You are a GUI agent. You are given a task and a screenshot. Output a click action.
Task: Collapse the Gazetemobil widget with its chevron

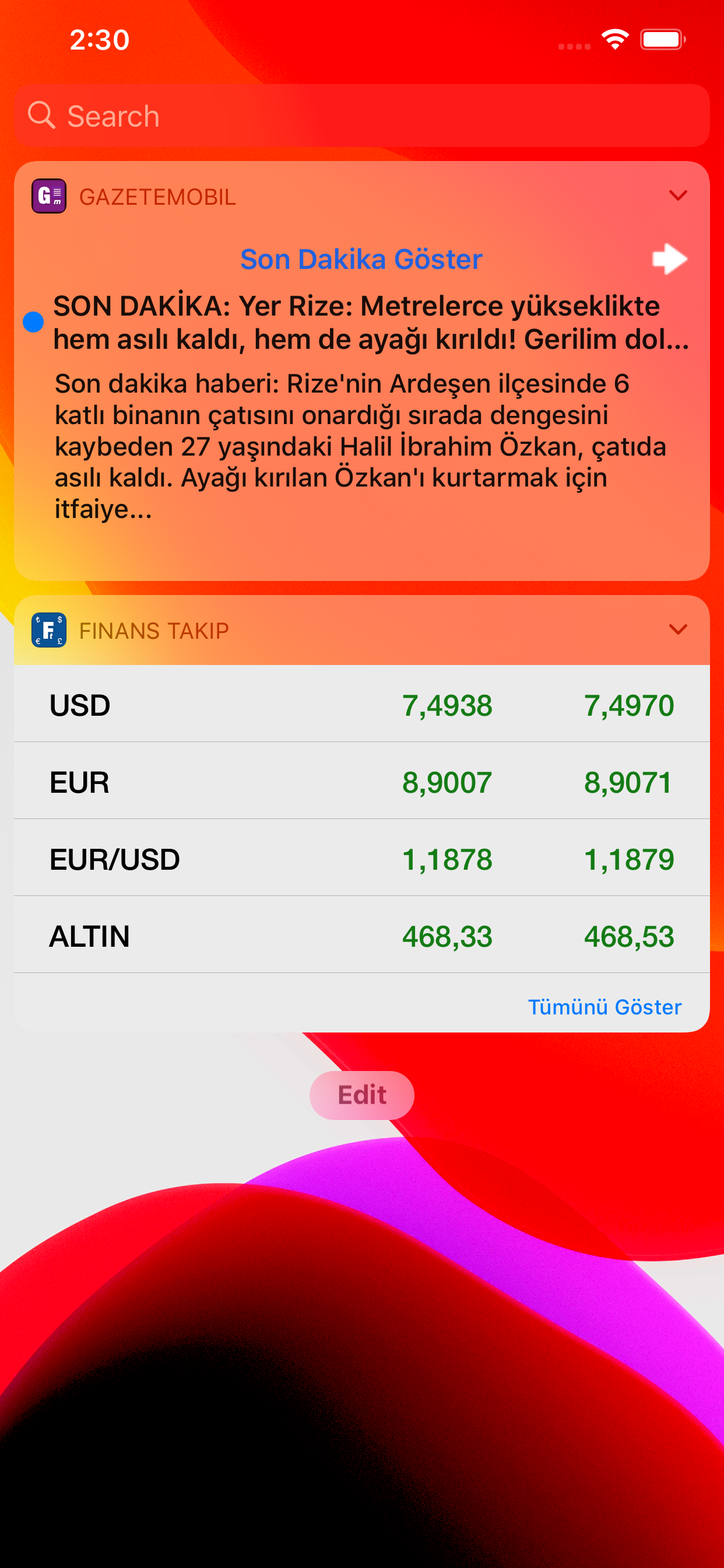point(678,197)
